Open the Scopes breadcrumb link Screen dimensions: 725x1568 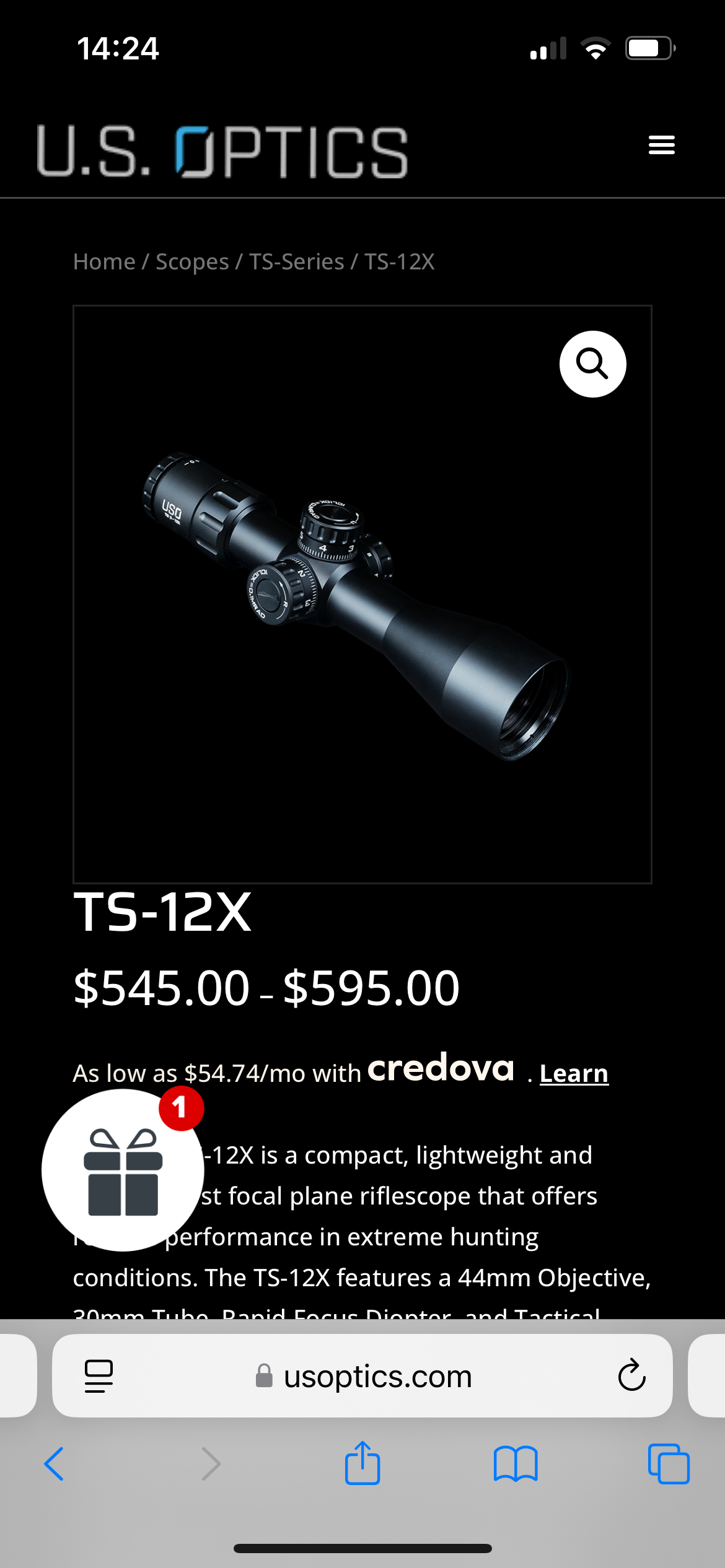[x=192, y=262]
